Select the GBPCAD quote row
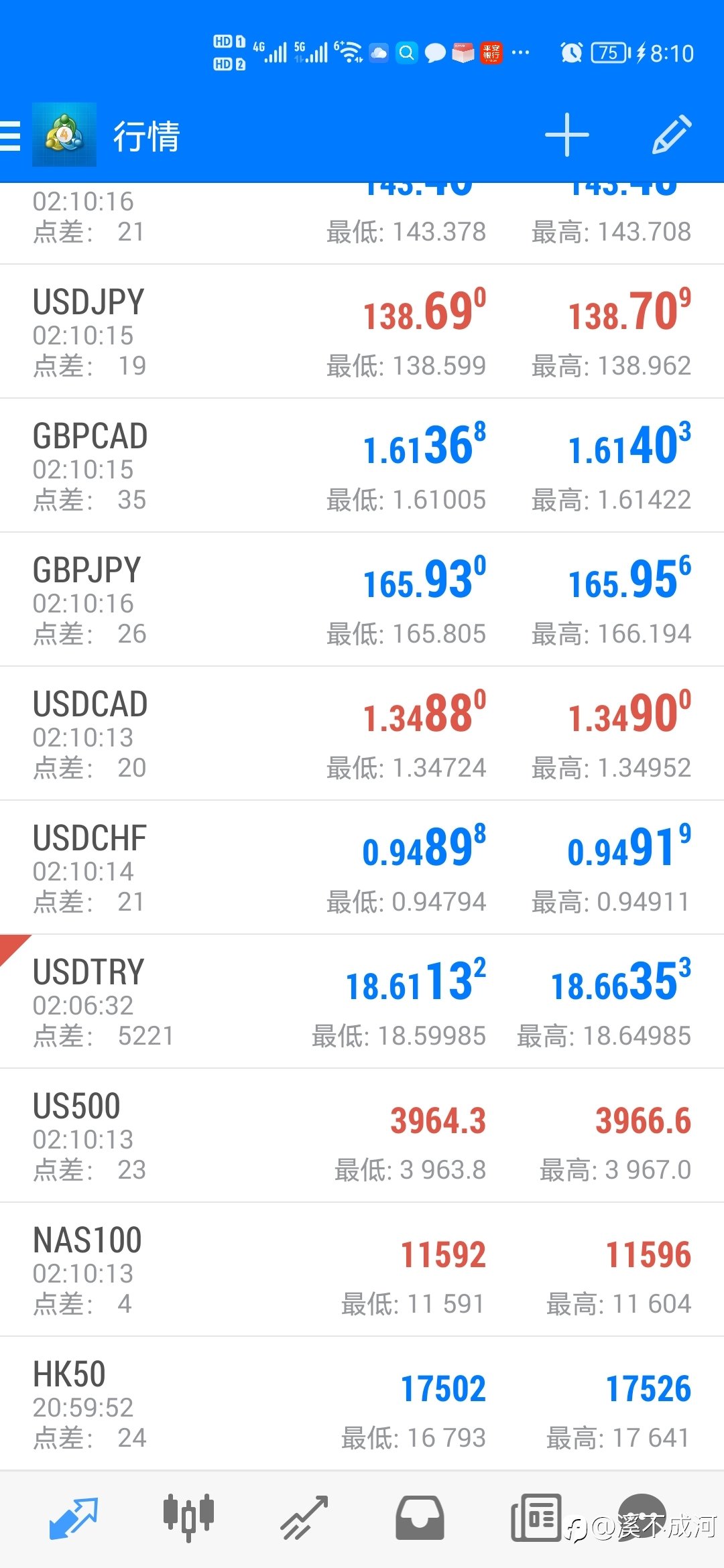This screenshot has width=724, height=1568. pyautogui.click(x=362, y=466)
